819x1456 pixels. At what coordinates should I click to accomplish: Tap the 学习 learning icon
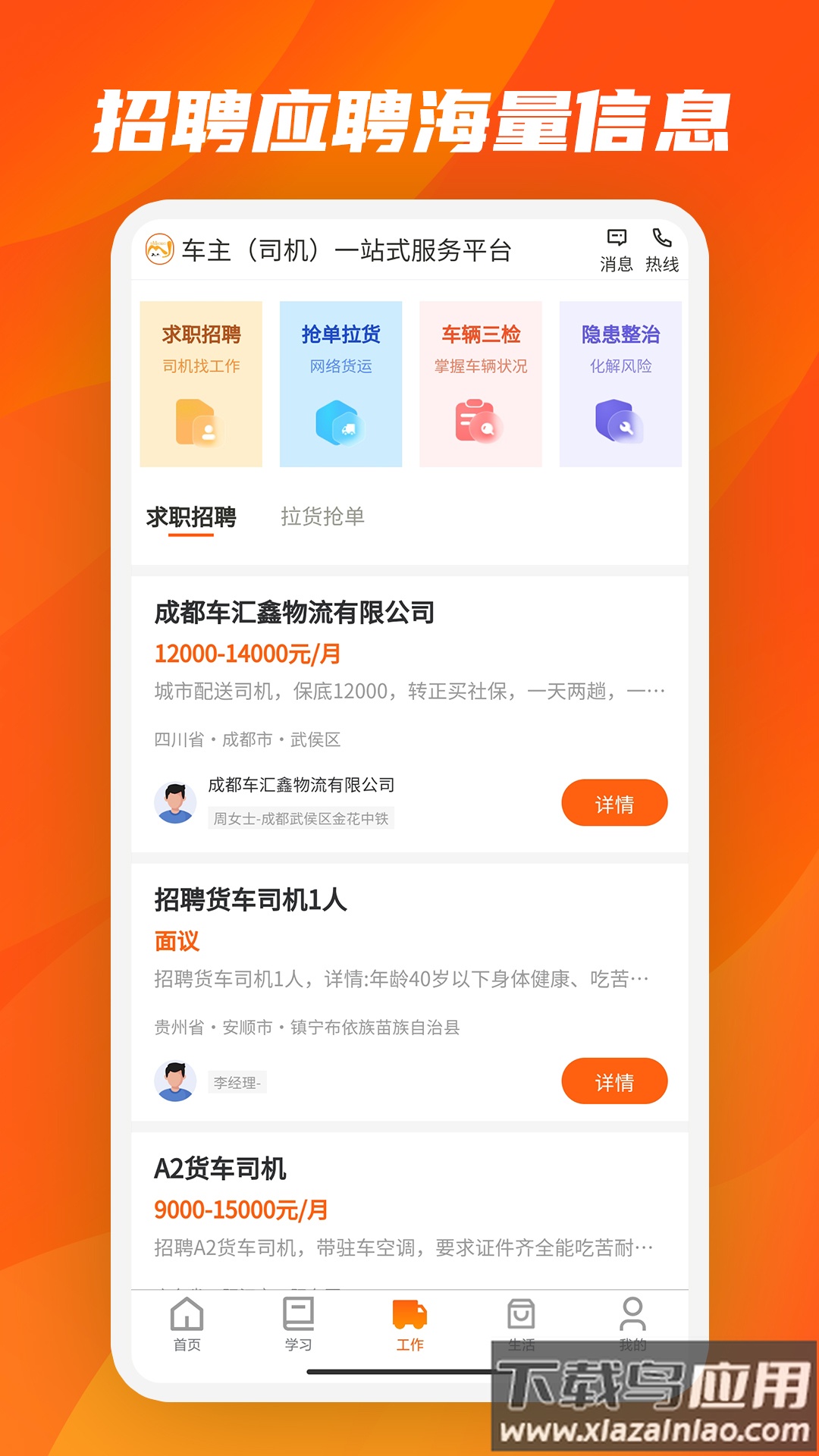click(298, 1313)
